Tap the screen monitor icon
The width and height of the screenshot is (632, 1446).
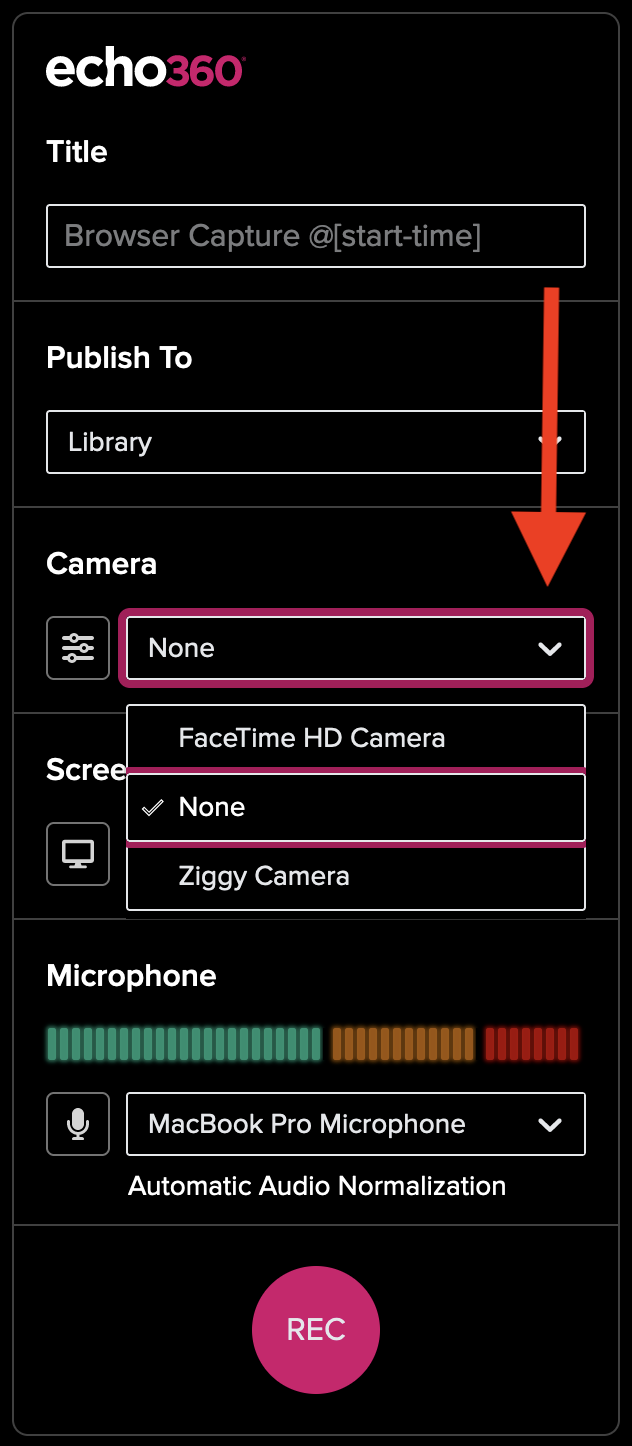tap(78, 854)
